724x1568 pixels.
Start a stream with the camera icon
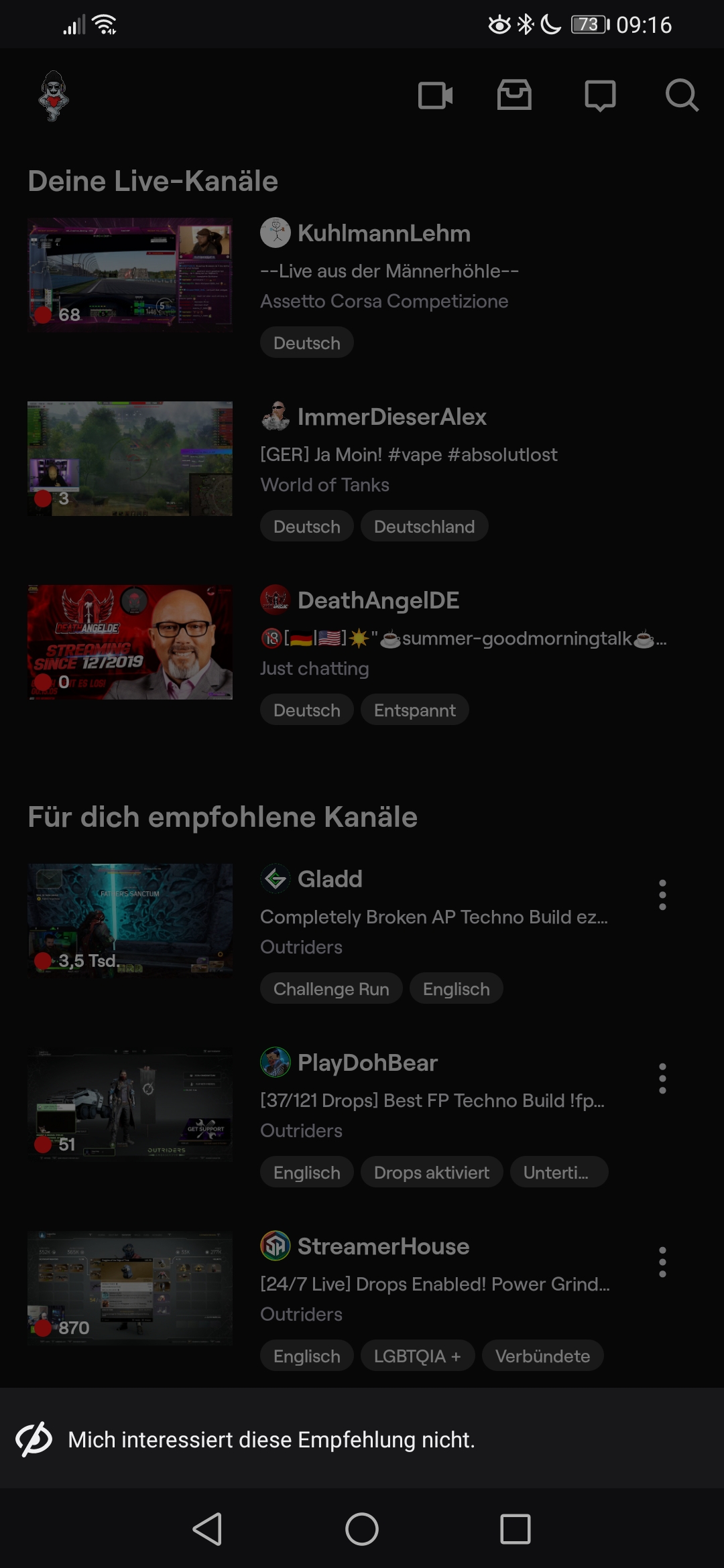click(435, 96)
